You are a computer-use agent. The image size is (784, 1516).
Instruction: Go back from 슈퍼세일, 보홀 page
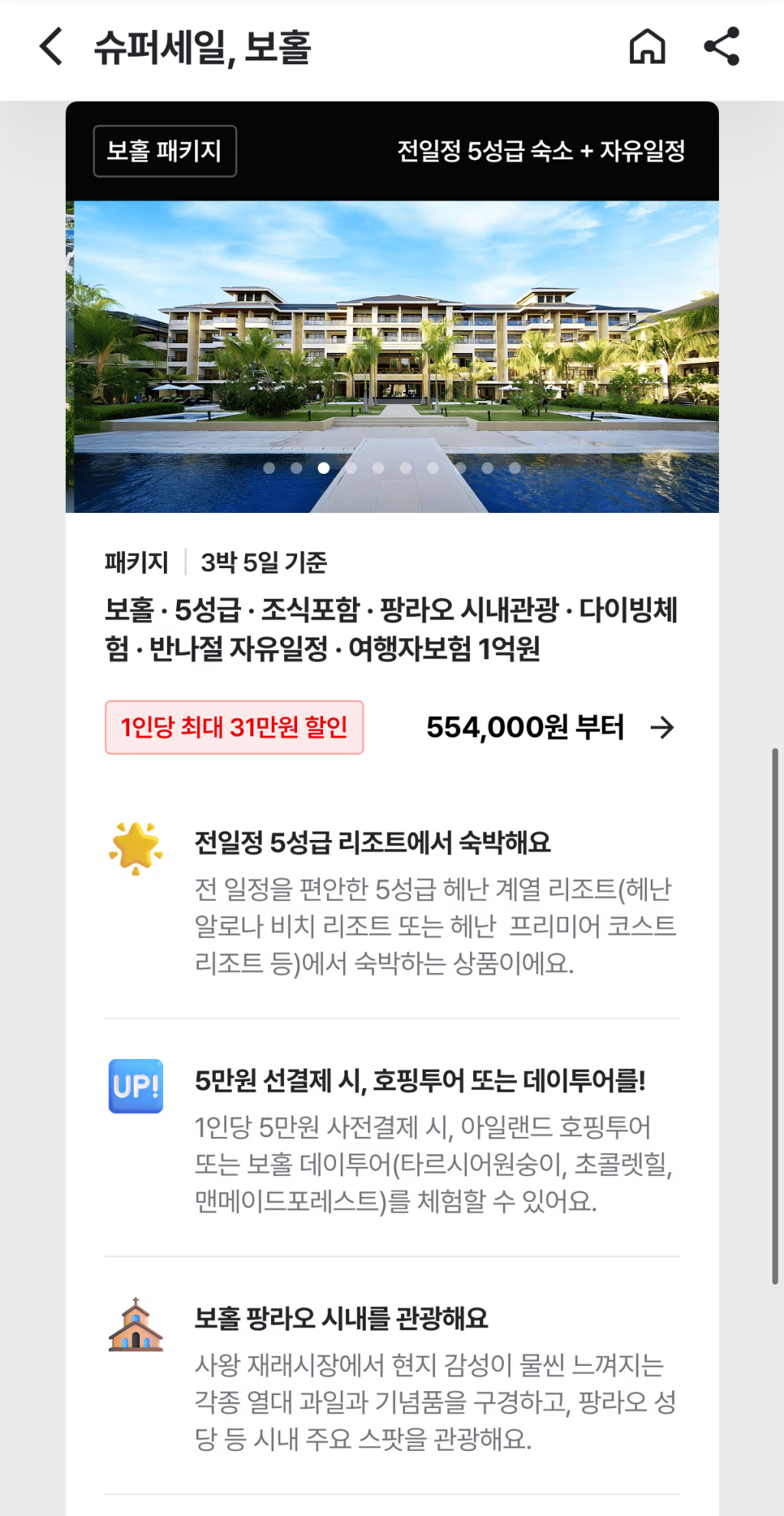(51, 47)
